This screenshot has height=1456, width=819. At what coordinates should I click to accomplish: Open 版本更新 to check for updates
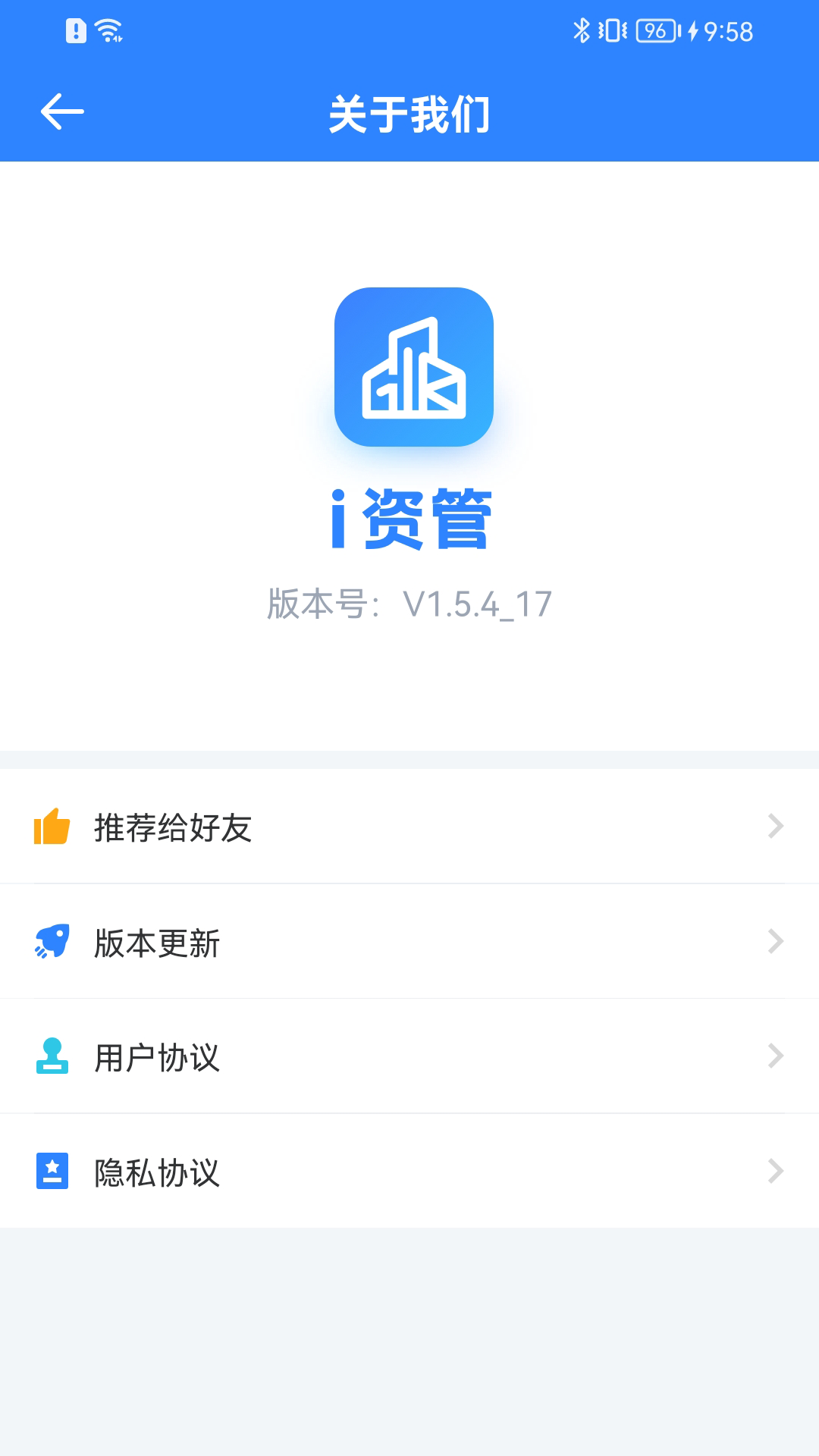click(156, 943)
